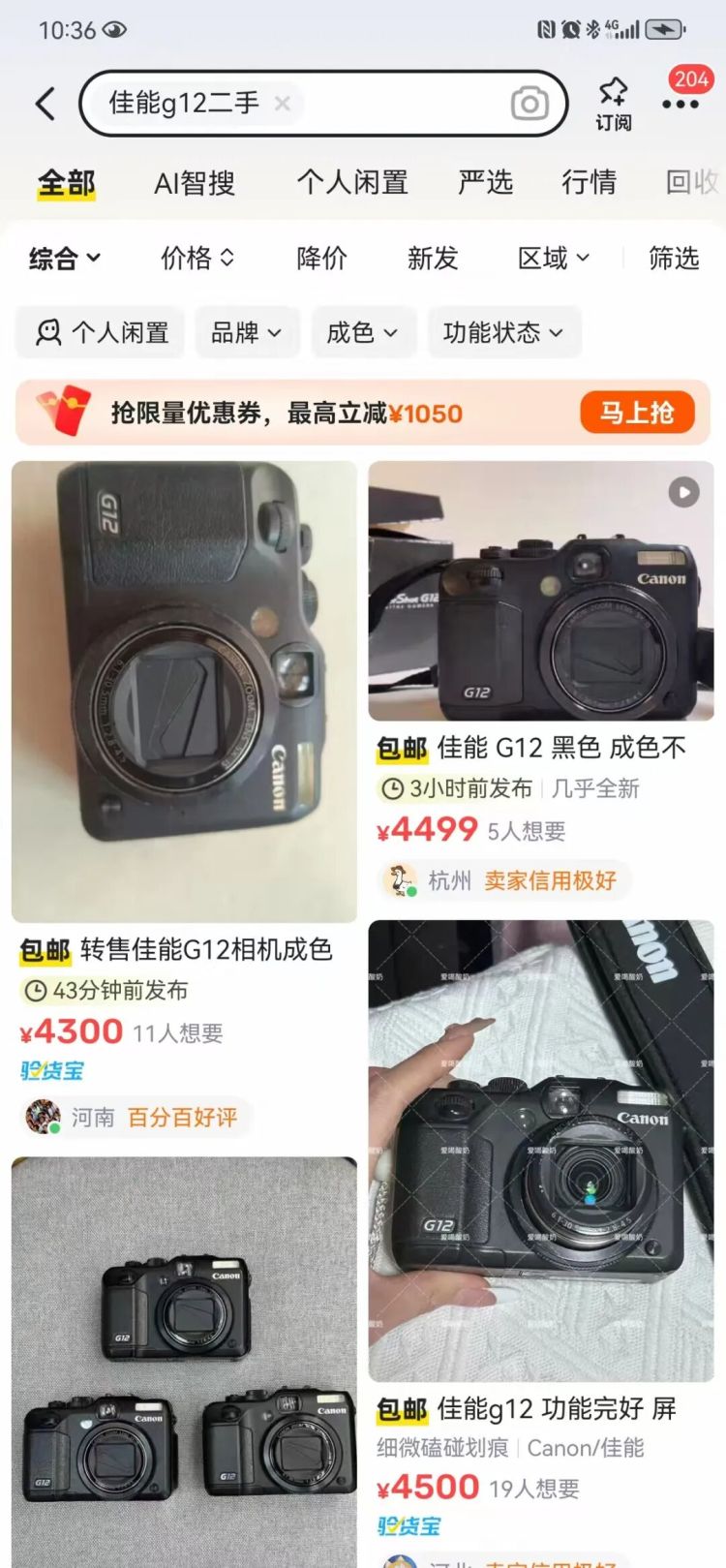Select the 严选 tab

click(485, 183)
